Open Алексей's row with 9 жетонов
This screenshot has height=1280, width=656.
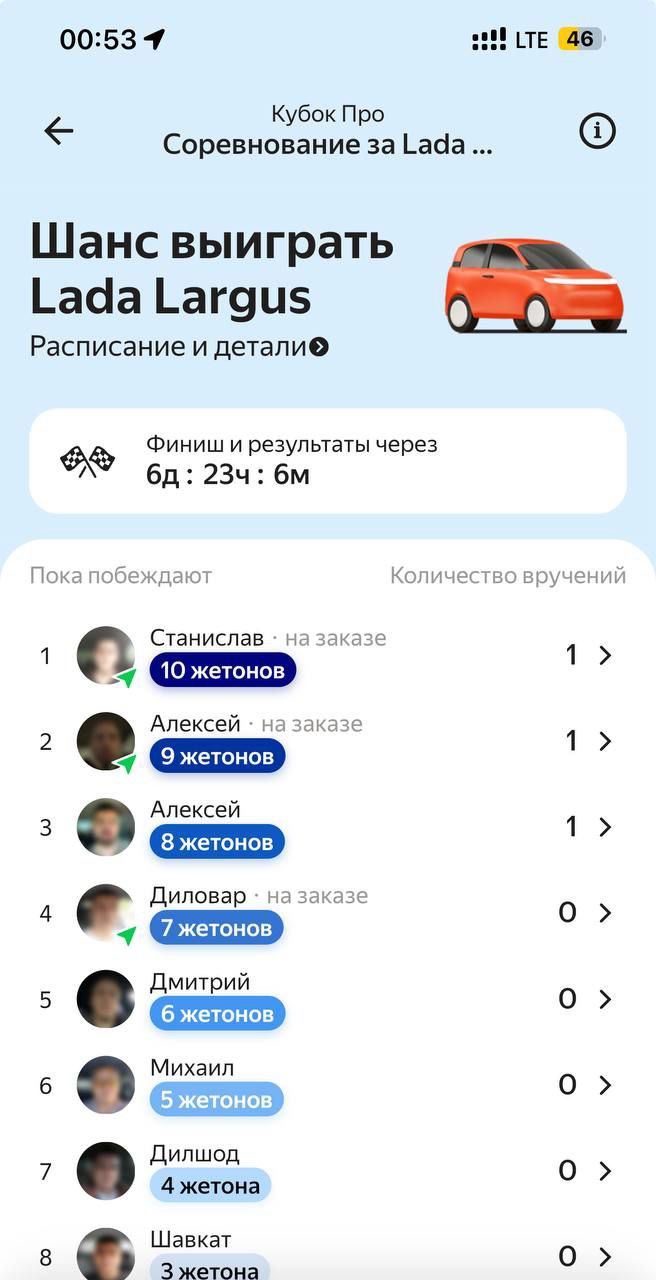pos(328,742)
